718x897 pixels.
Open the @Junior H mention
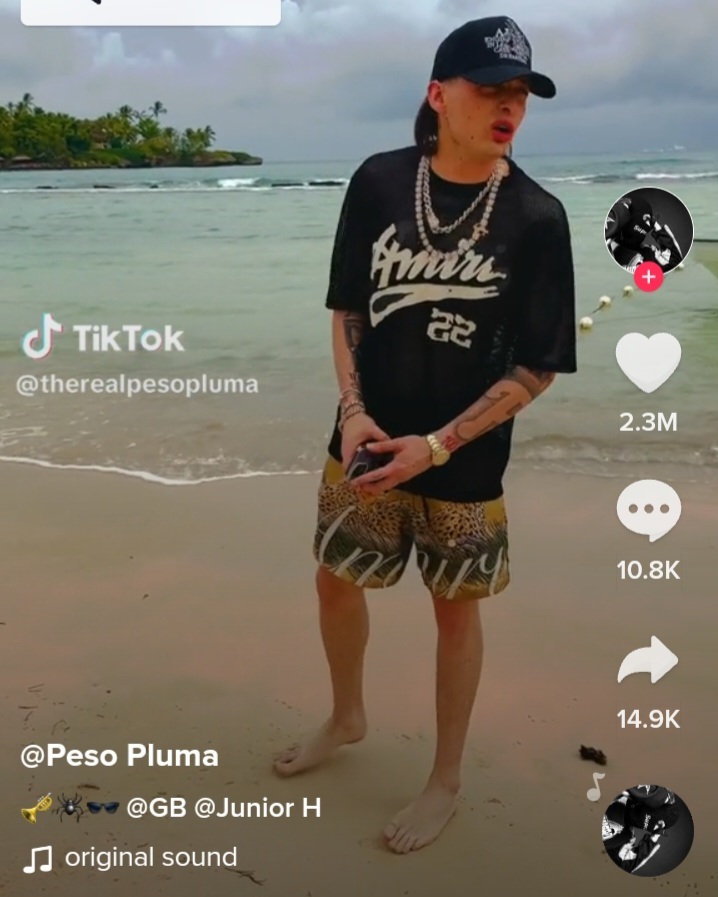pos(257,808)
